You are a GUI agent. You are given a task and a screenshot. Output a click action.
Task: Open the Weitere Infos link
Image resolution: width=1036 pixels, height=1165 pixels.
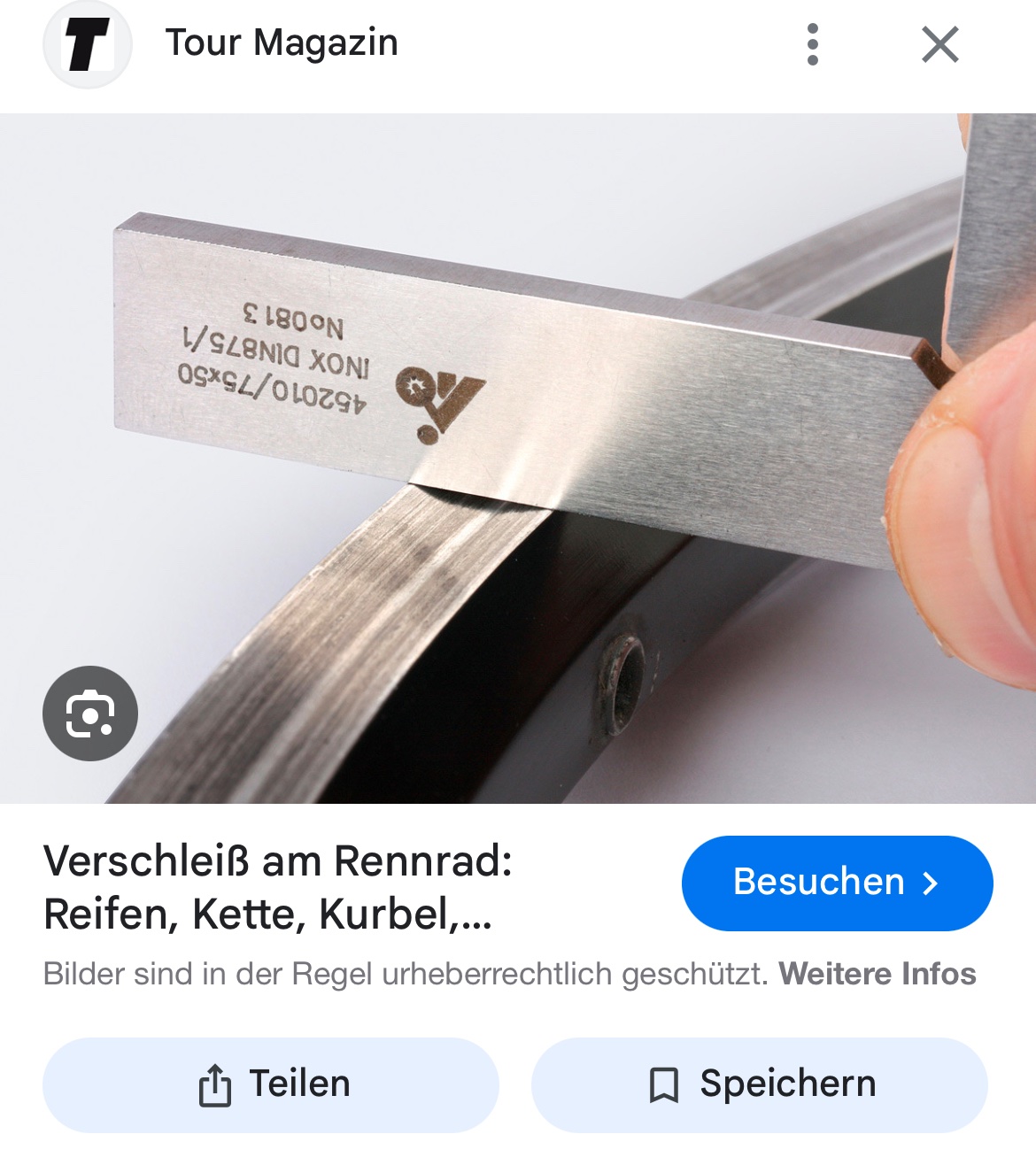(877, 974)
